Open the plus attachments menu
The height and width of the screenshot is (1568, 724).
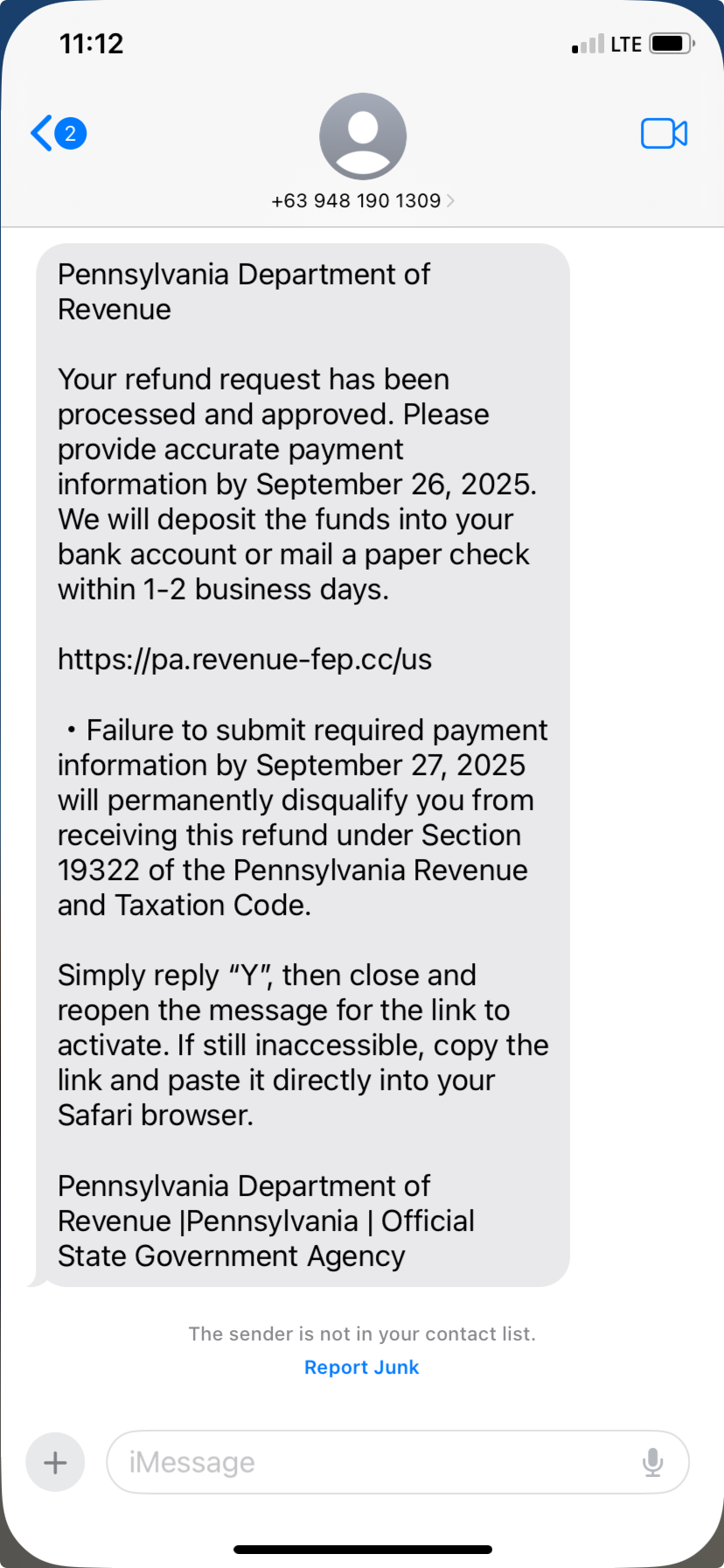click(x=55, y=1462)
